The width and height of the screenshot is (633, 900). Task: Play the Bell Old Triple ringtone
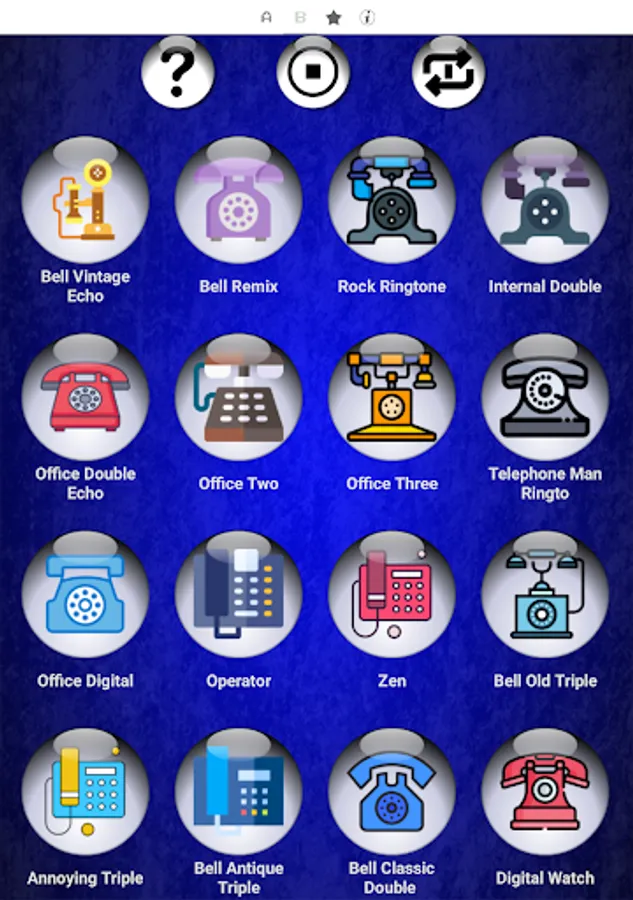(545, 595)
